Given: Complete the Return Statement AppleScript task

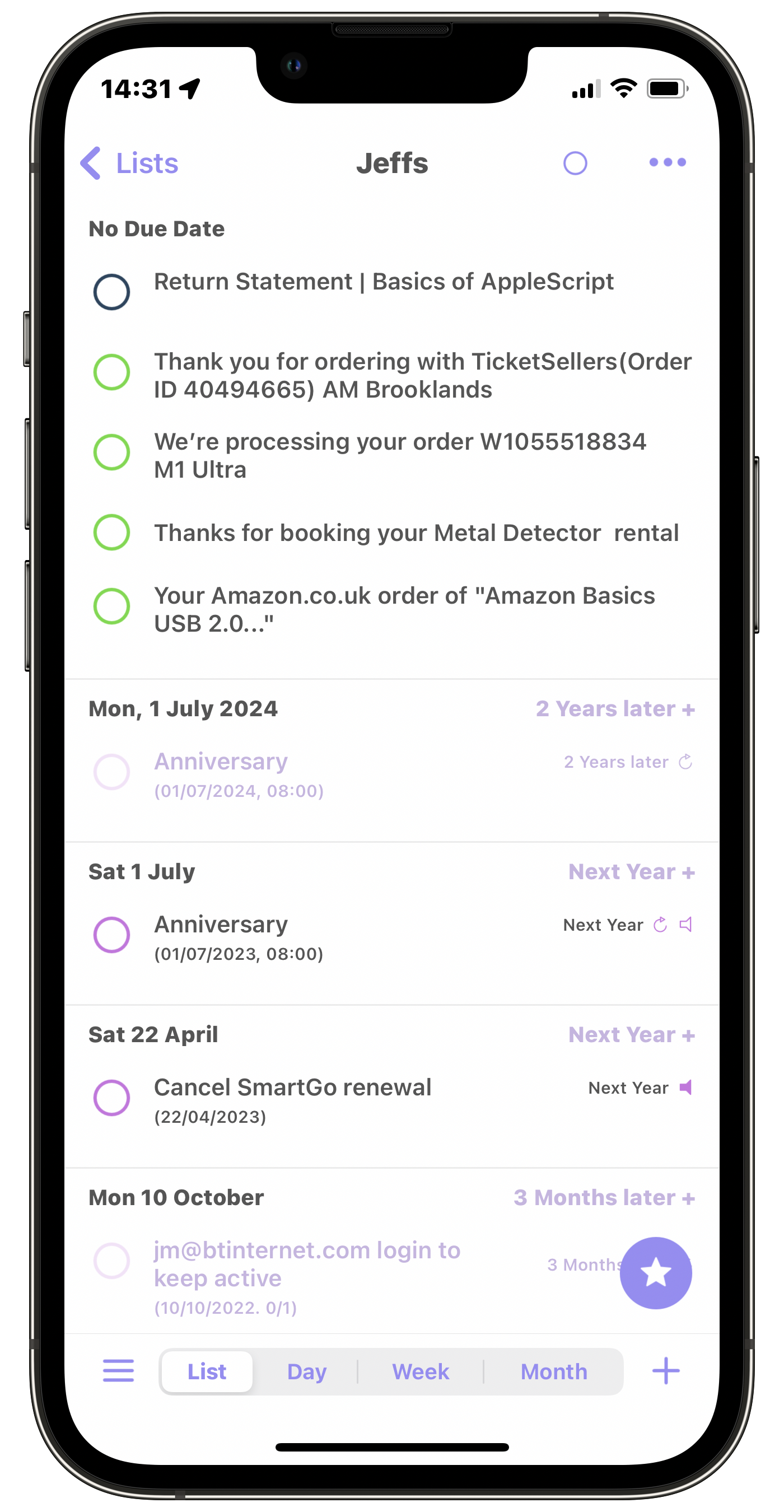Looking at the screenshot, I should 111,292.
